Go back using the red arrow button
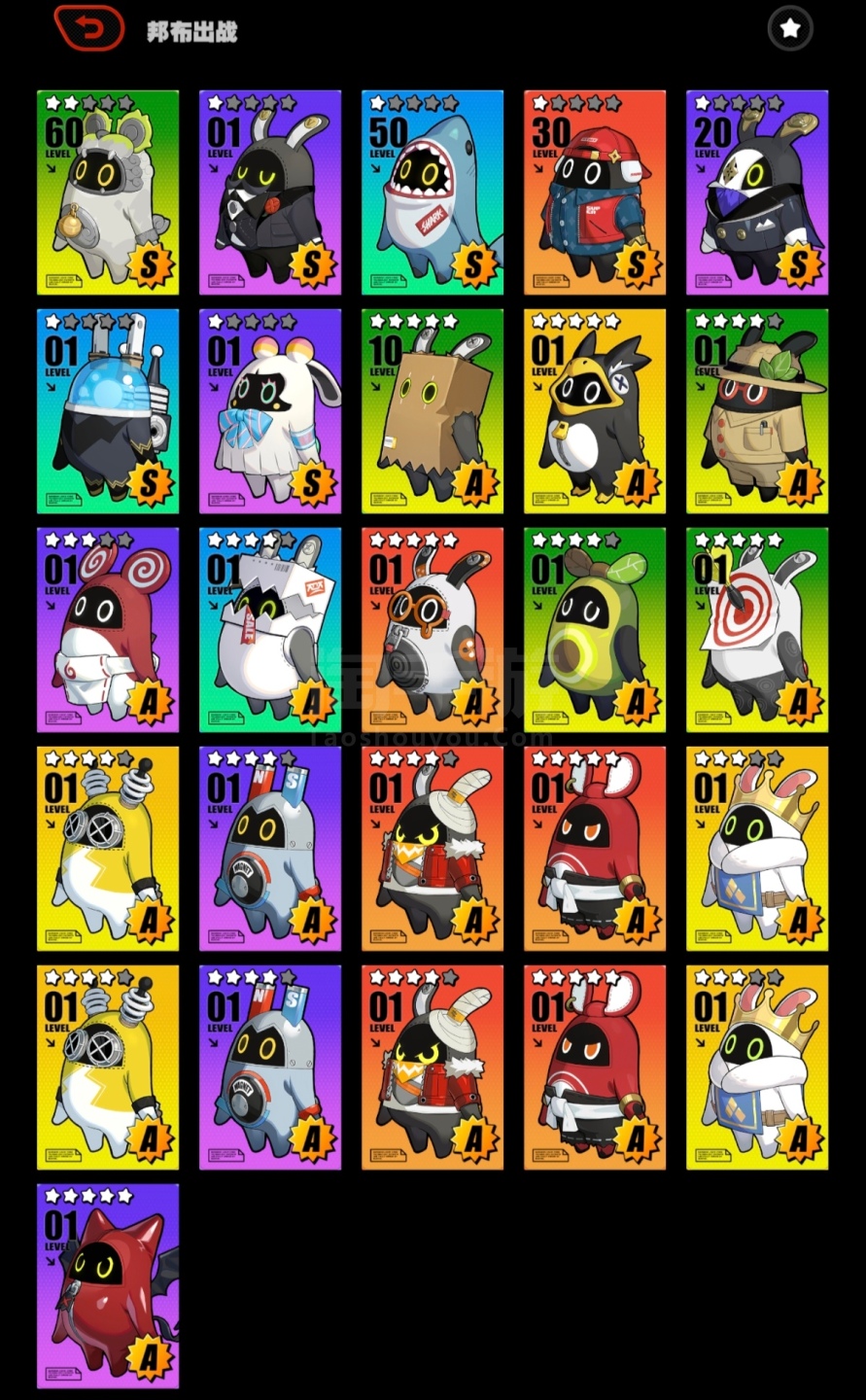Viewport: 866px width, 1400px height. pos(89,28)
